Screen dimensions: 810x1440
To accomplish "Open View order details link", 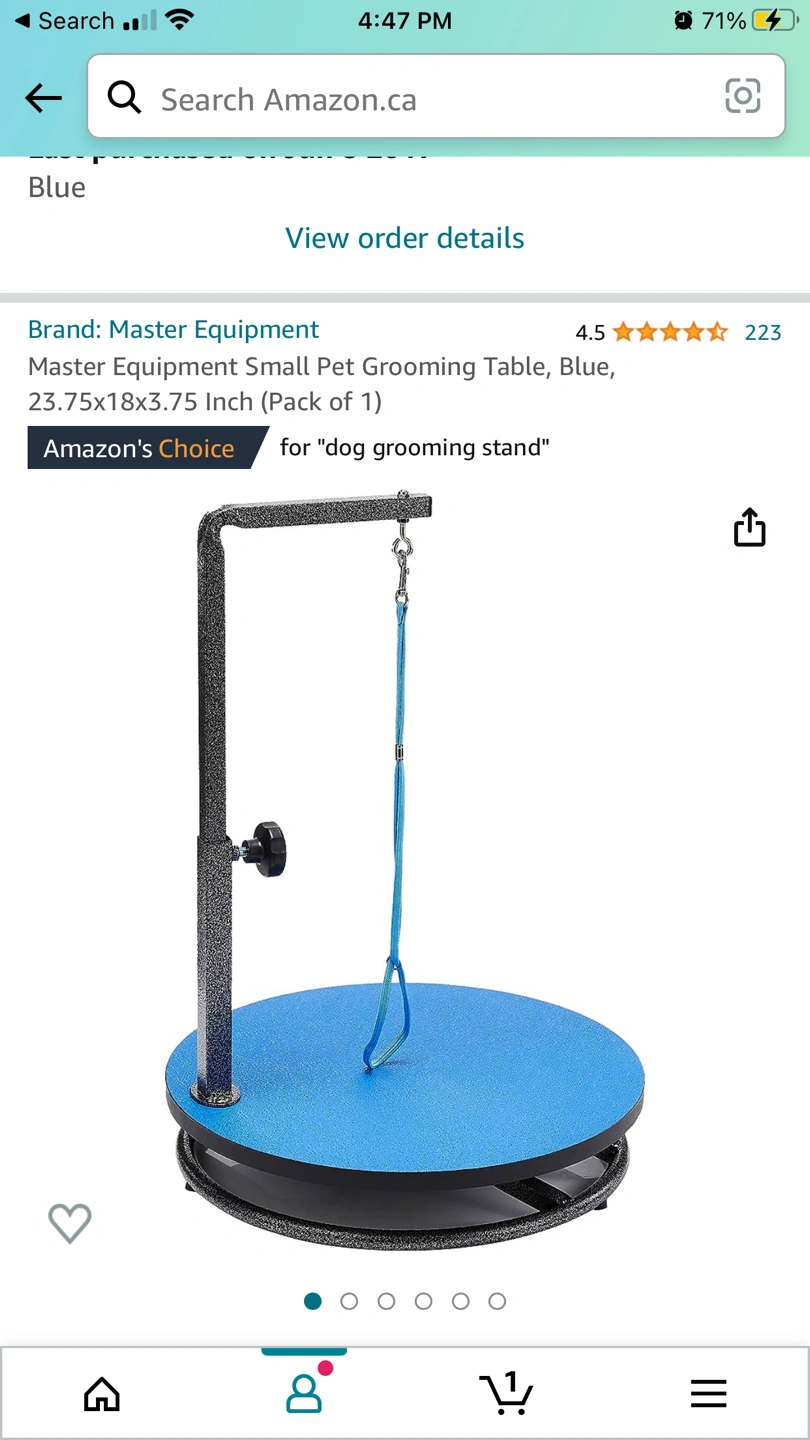I will click(404, 238).
